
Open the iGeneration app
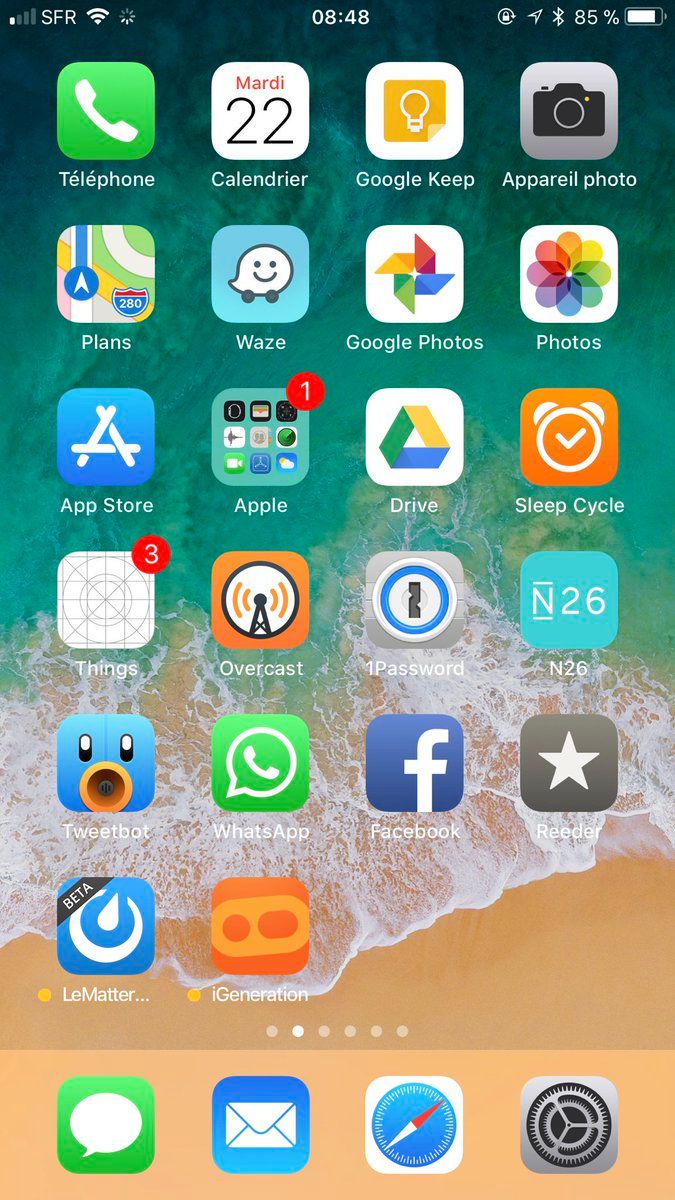(x=260, y=926)
